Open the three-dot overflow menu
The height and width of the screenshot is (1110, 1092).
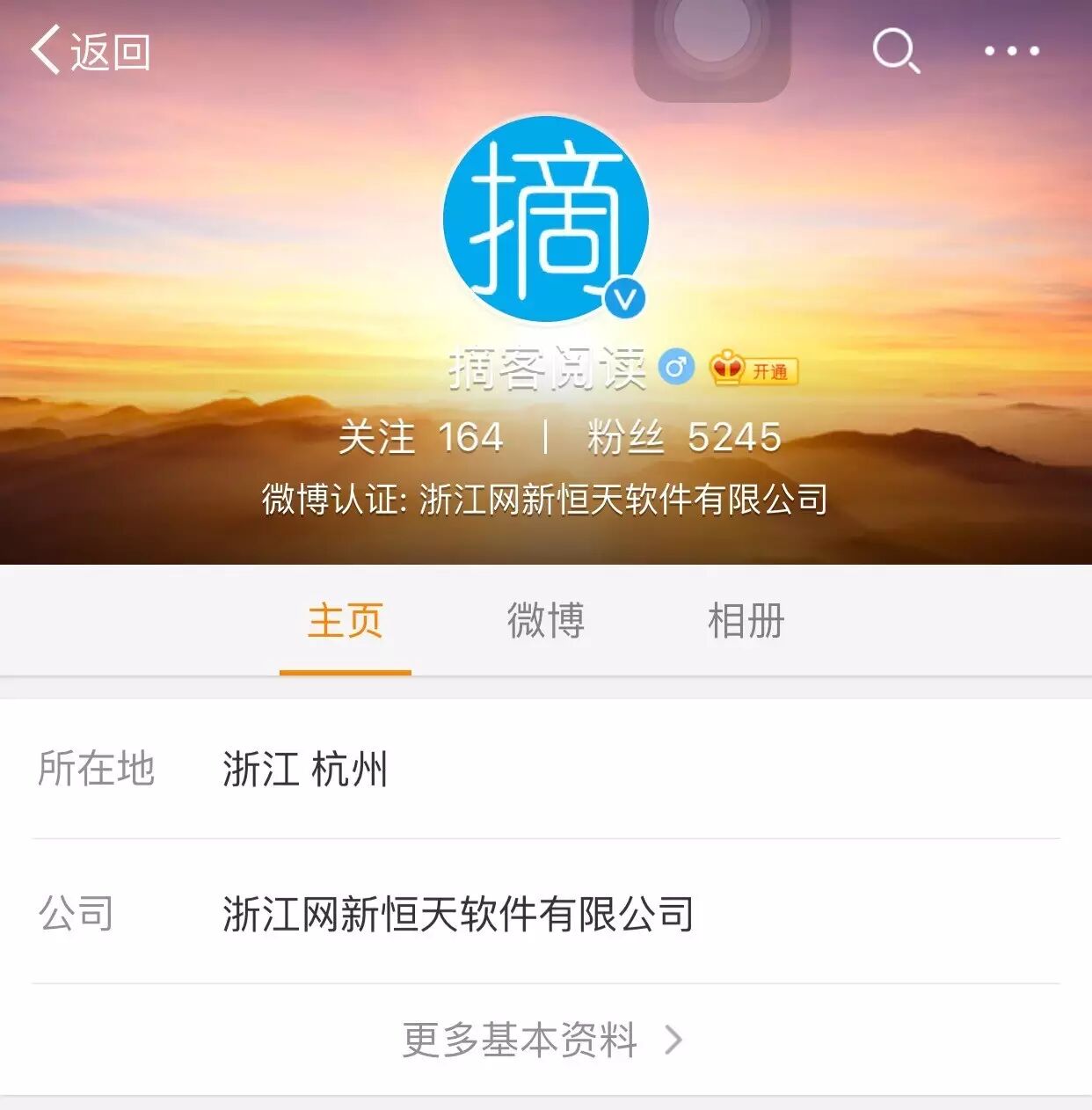[1011, 51]
